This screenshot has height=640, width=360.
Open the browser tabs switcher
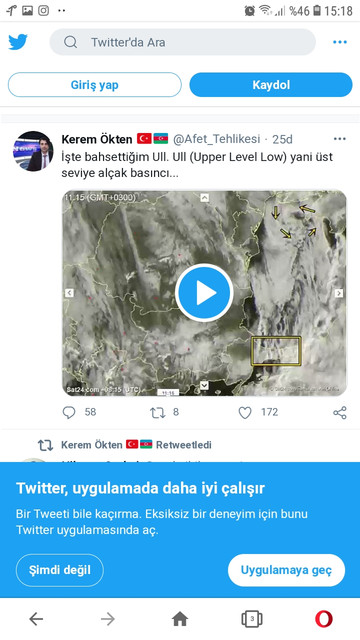point(252,619)
